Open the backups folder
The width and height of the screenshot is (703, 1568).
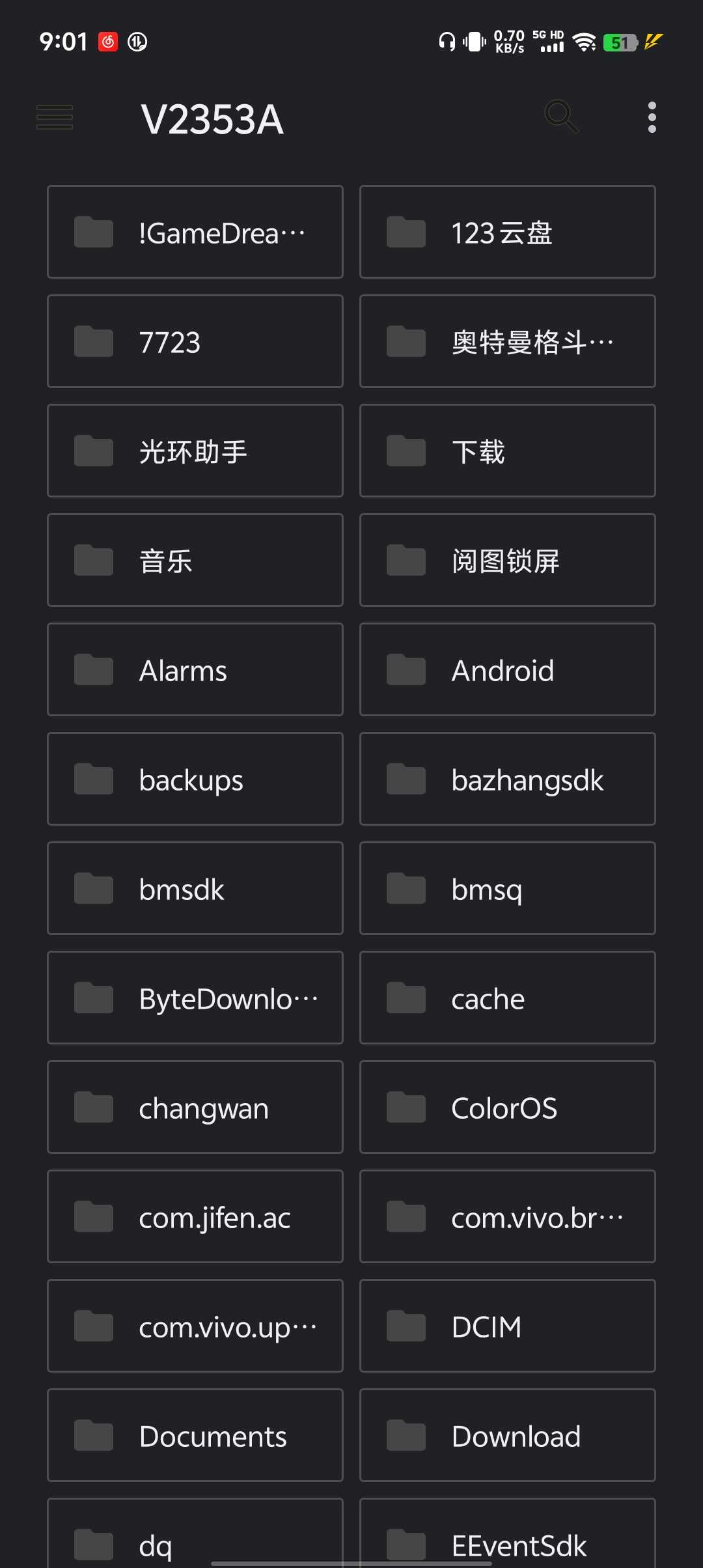tap(195, 779)
